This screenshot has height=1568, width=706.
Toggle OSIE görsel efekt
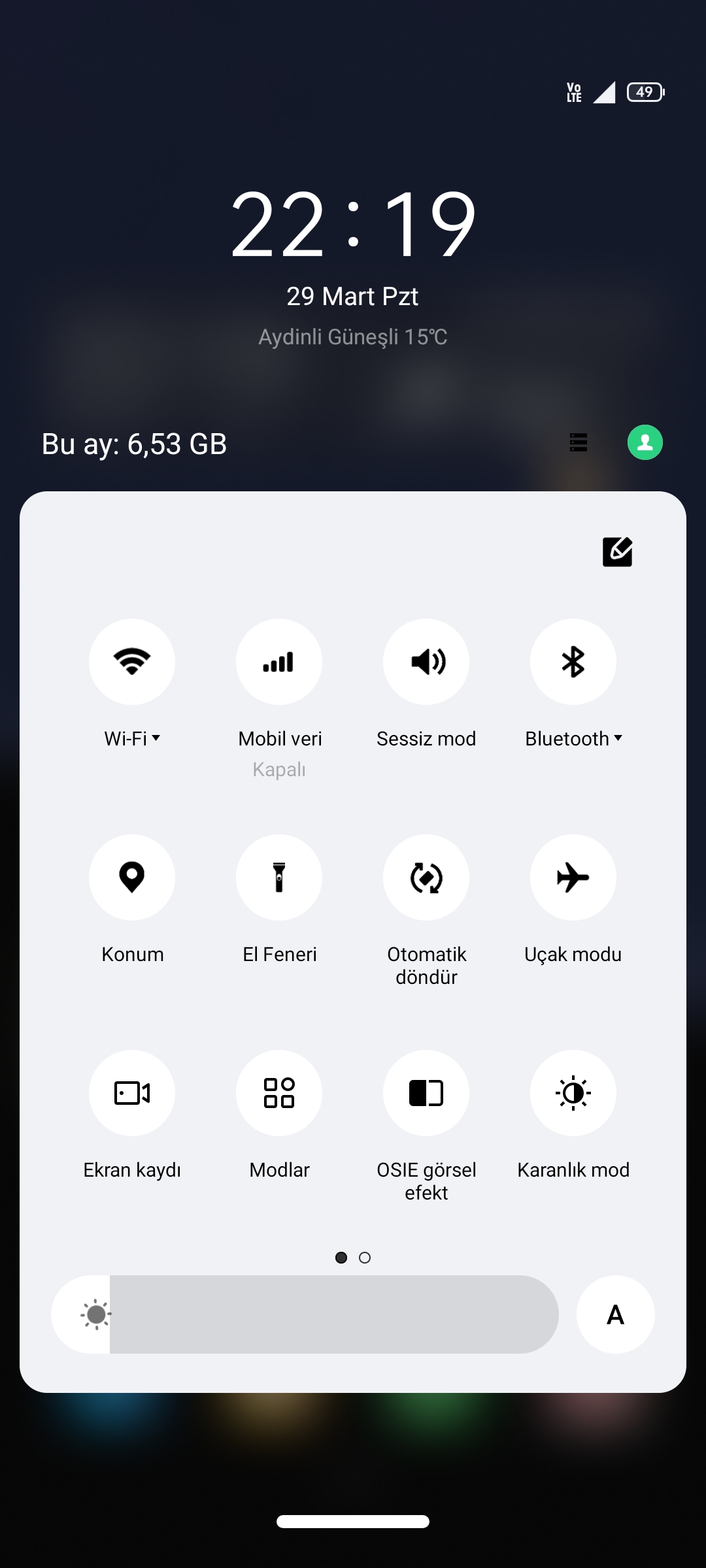(x=426, y=1093)
